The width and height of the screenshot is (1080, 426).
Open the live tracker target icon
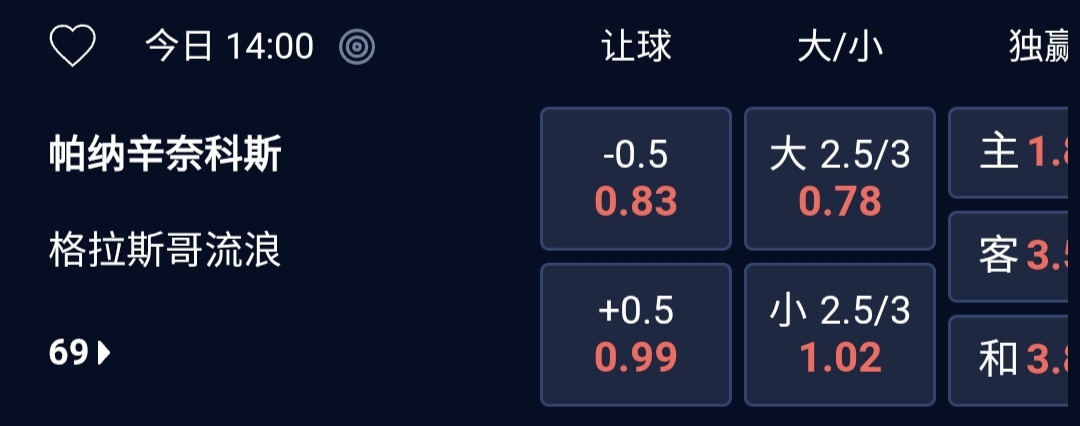pyautogui.click(x=357, y=46)
